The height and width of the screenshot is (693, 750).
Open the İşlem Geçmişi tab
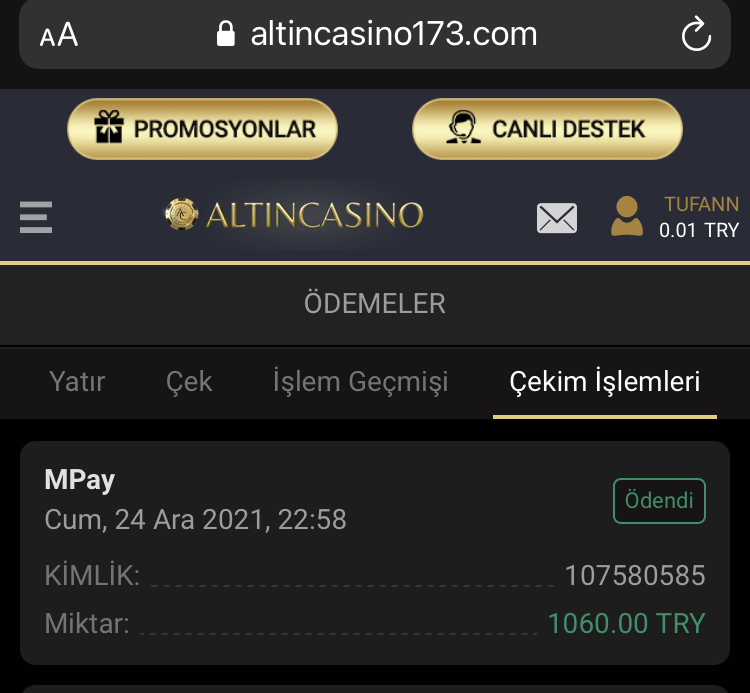[x=360, y=381]
